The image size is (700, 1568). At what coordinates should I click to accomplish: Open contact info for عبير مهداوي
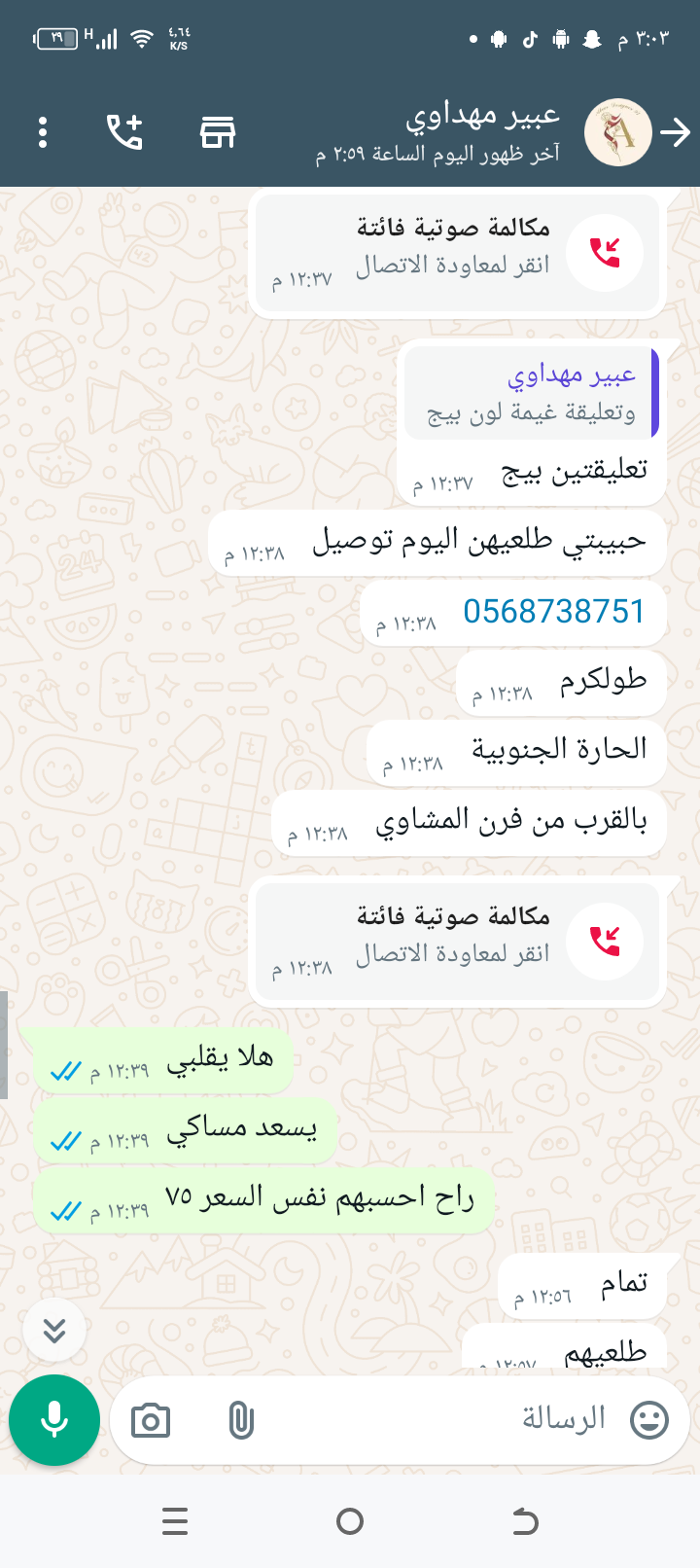467,132
